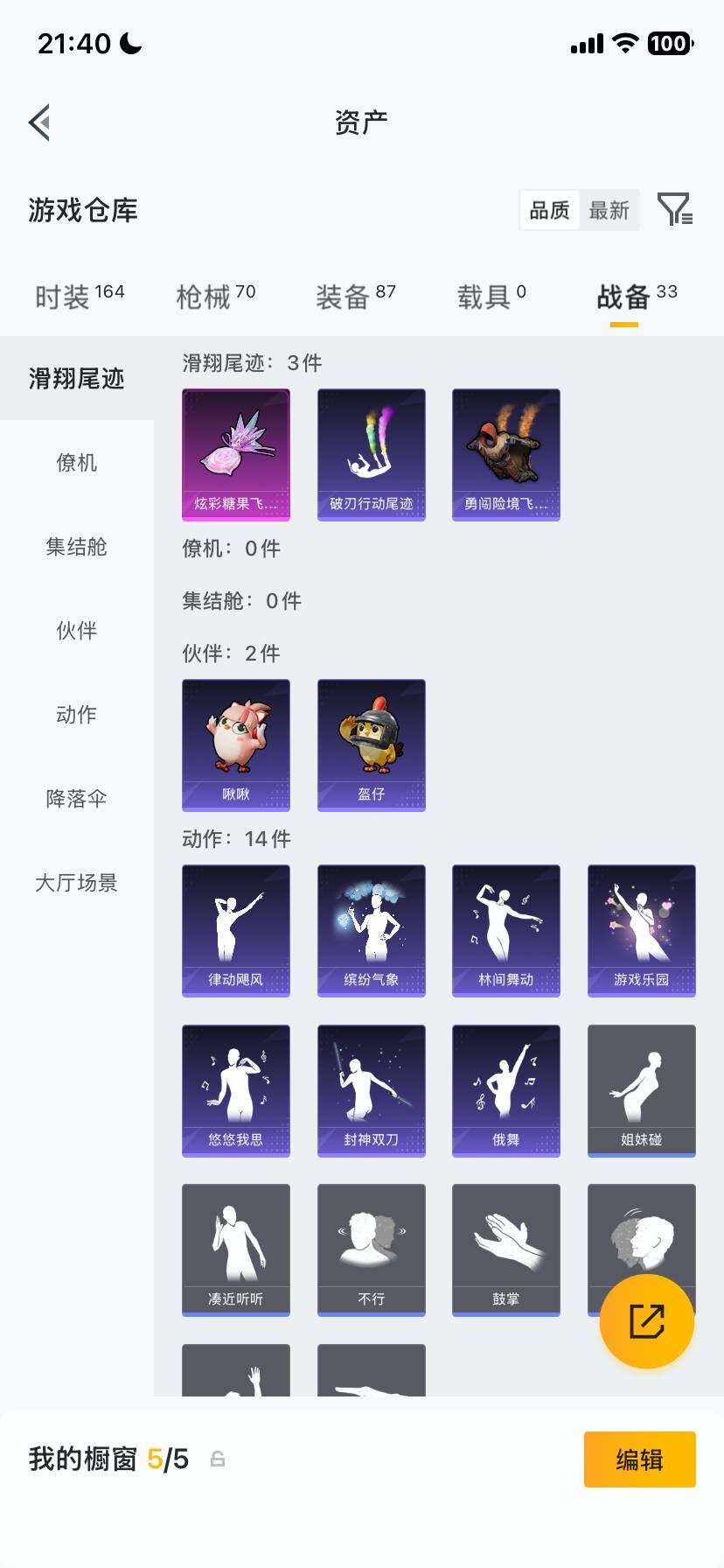The width and height of the screenshot is (724, 1568).
Task: Select the 炫彩糖果 glider trail thumbnail
Action: pos(236,453)
